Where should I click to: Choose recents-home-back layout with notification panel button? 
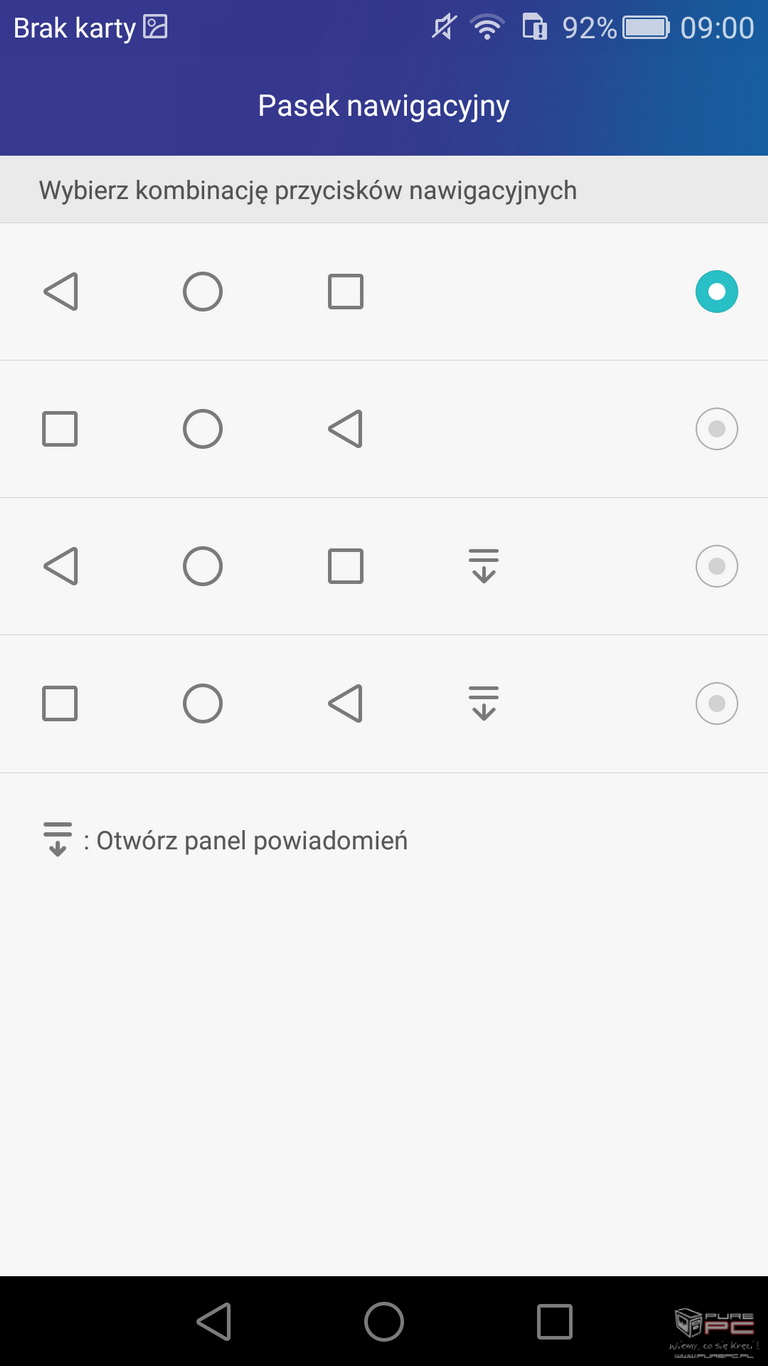(x=384, y=704)
